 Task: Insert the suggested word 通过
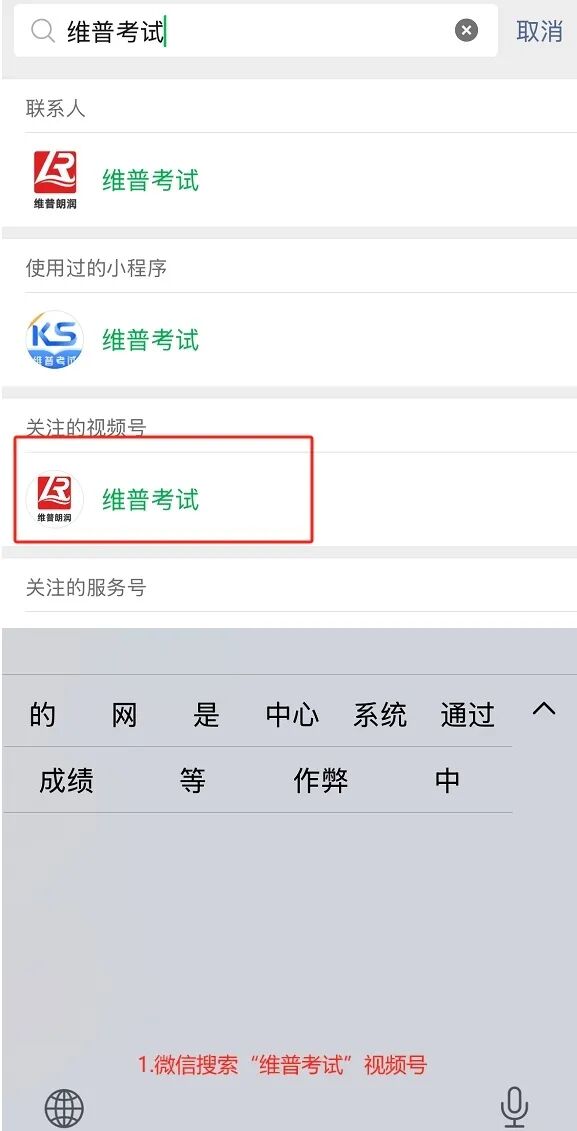pyautogui.click(x=467, y=715)
